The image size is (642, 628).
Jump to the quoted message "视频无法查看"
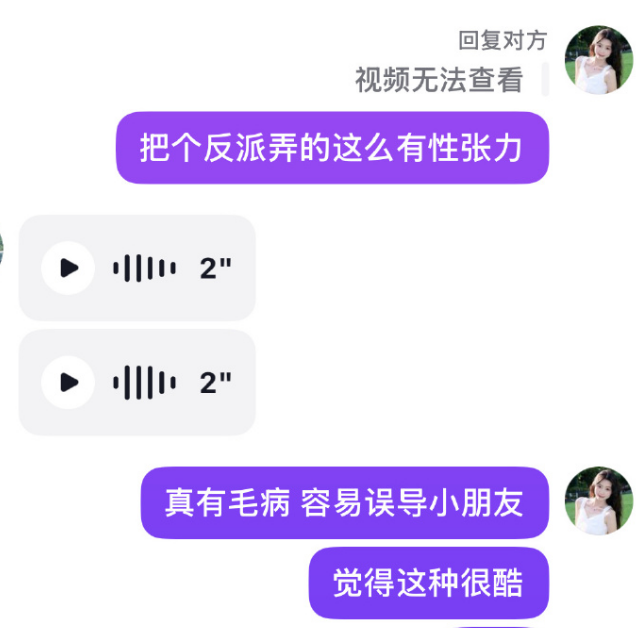439,80
